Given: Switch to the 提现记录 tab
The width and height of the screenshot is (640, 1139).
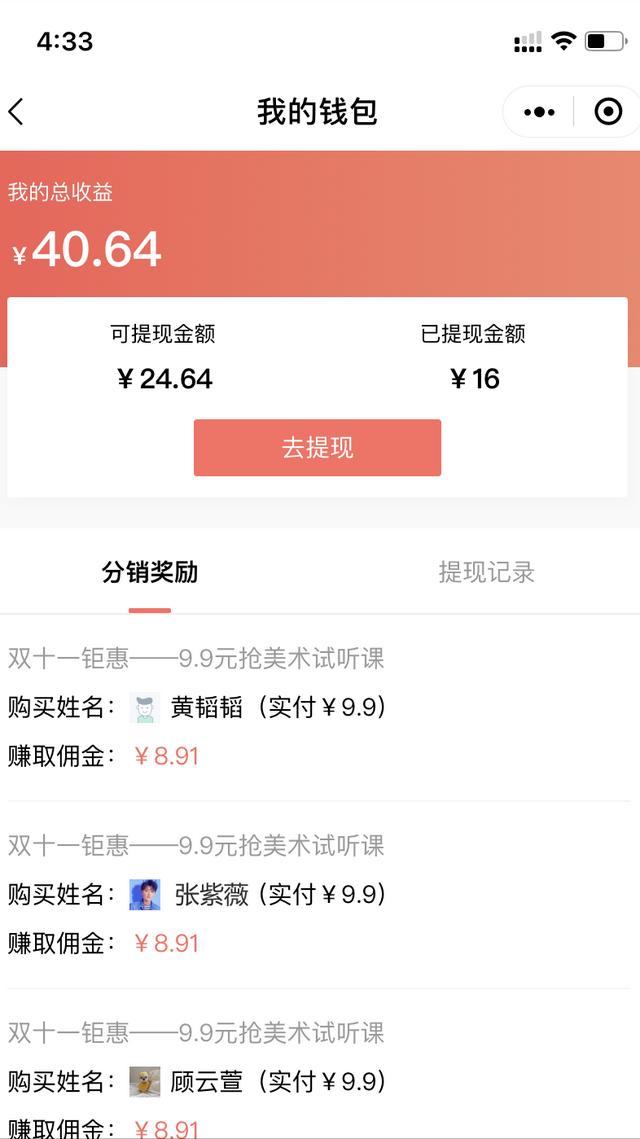Looking at the screenshot, I should (487, 572).
